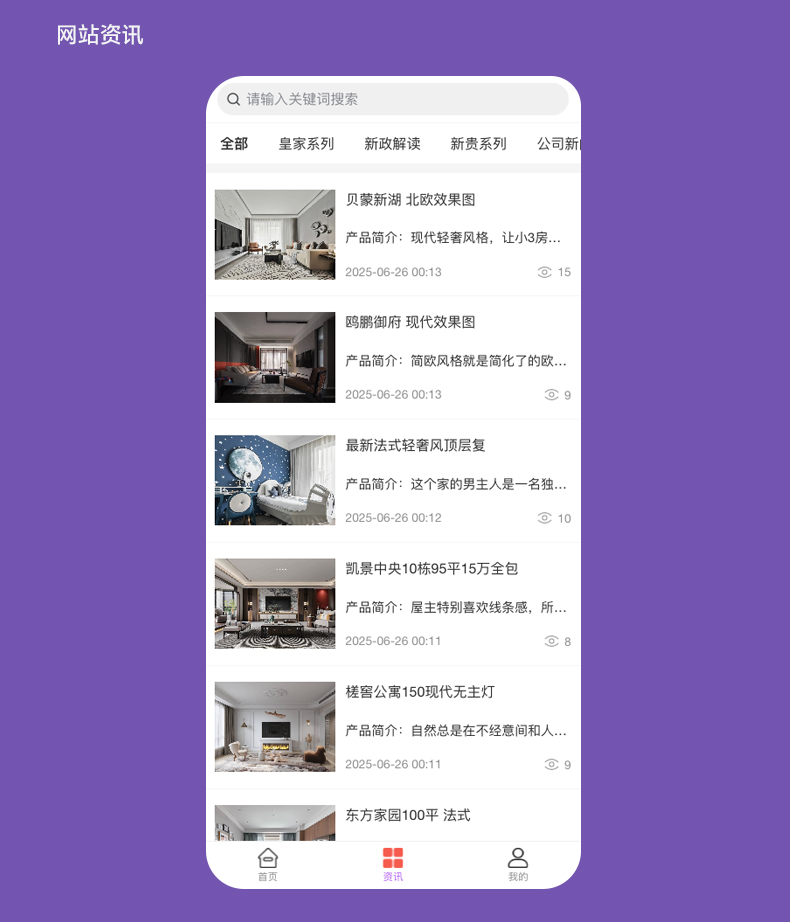Viewport: 790px width, 922px height.
Task: Switch to the 皇家系列 tab
Action: pyautogui.click(x=306, y=144)
